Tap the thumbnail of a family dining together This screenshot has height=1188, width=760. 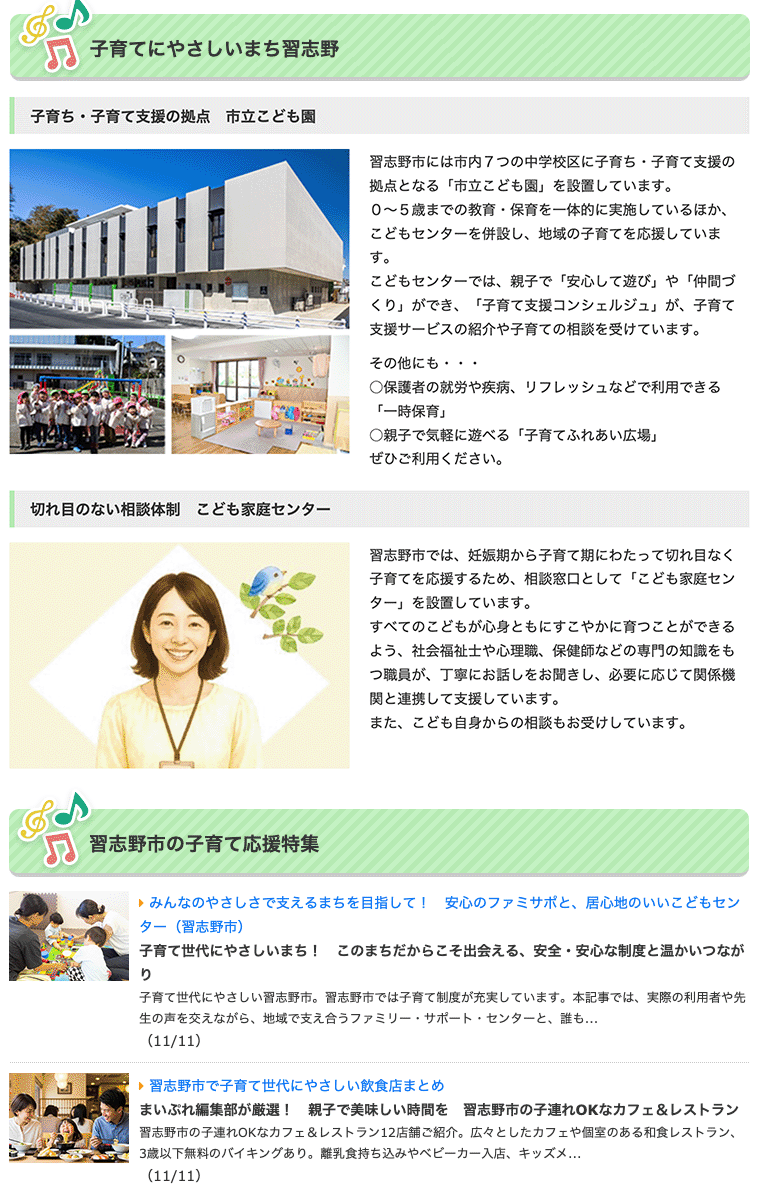(69, 1118)
